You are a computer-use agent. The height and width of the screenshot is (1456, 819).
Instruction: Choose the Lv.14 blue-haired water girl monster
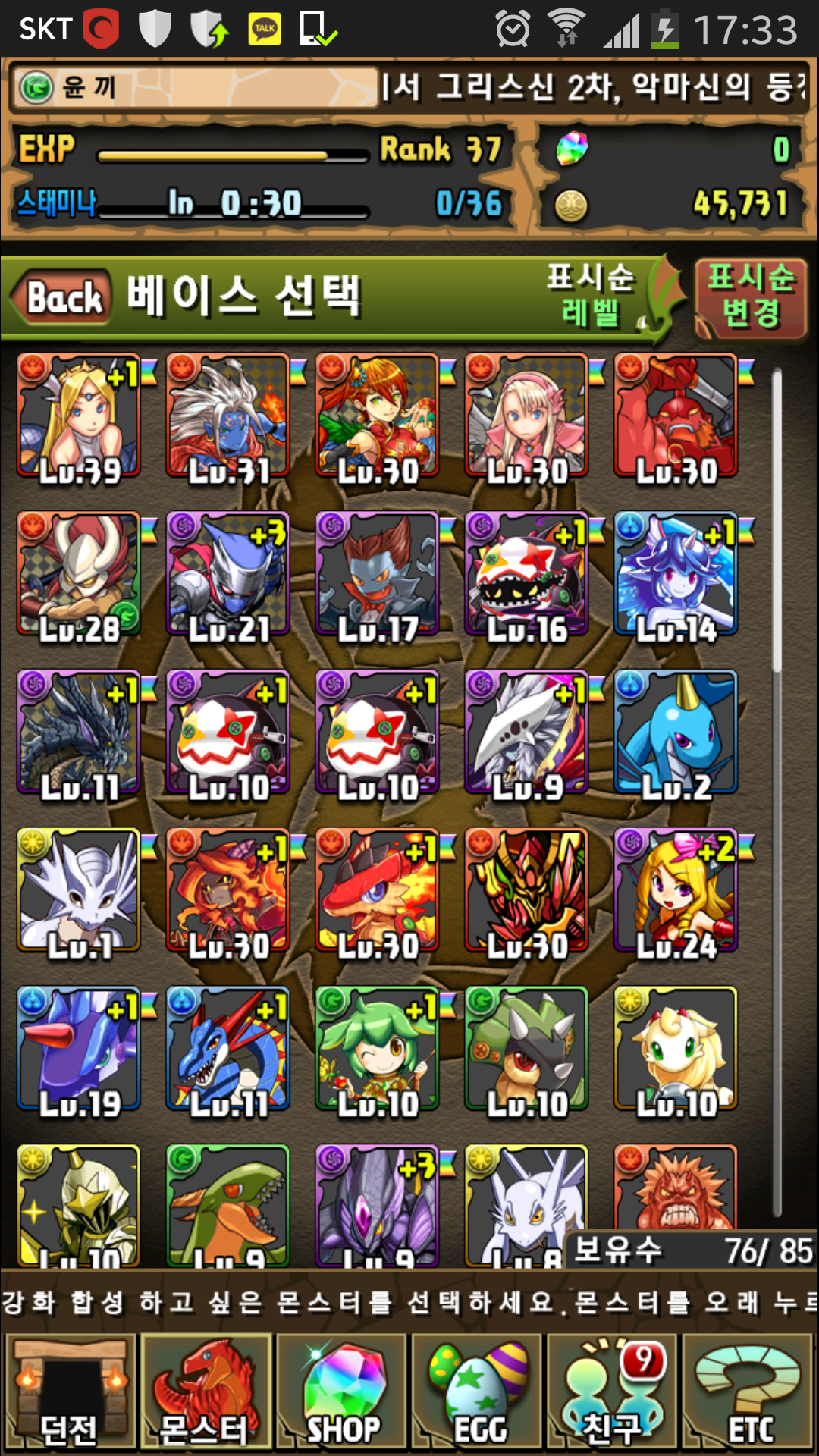[675, 575]
